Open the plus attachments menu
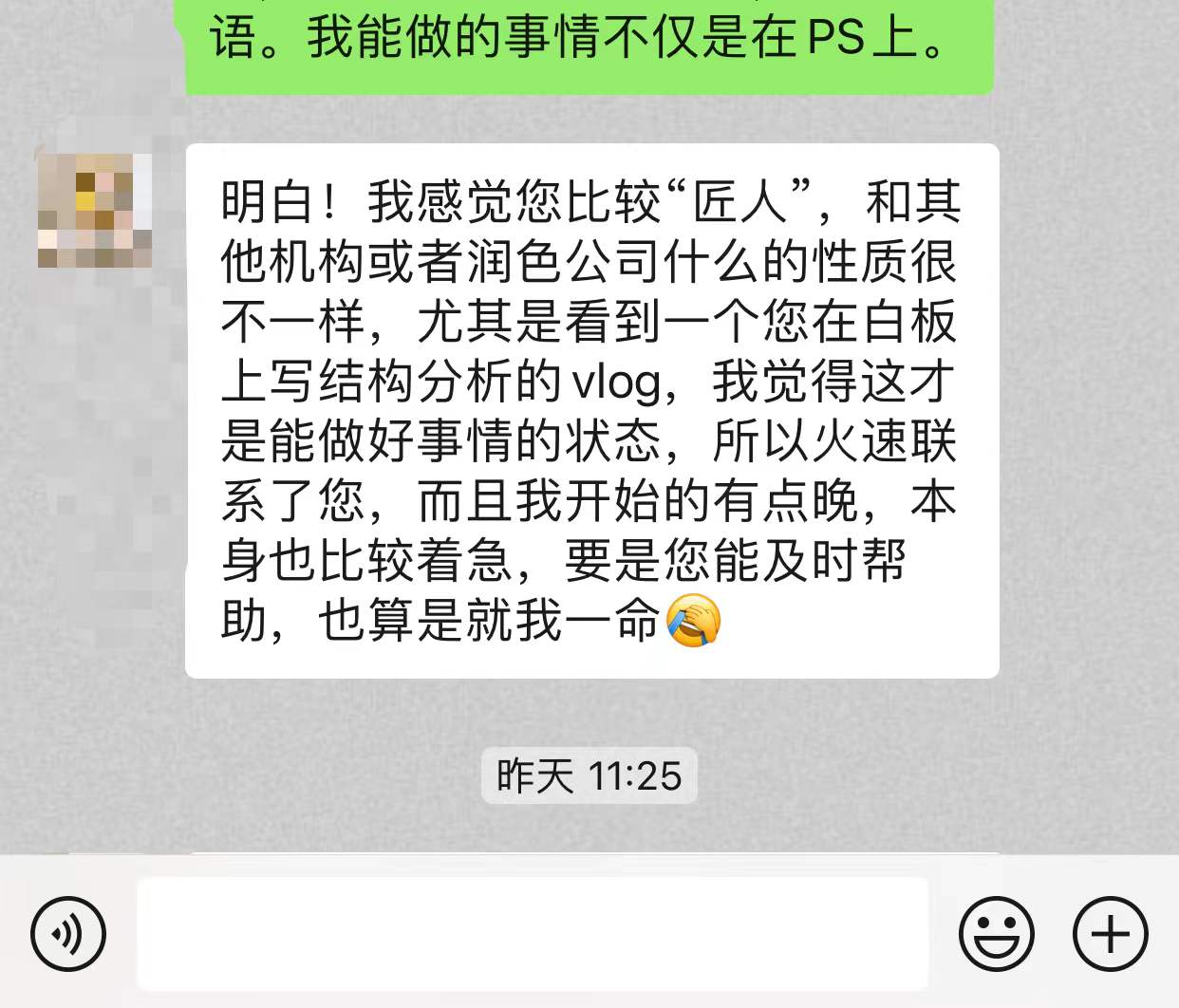Screen dimensions: 1179x1008 1110,934
